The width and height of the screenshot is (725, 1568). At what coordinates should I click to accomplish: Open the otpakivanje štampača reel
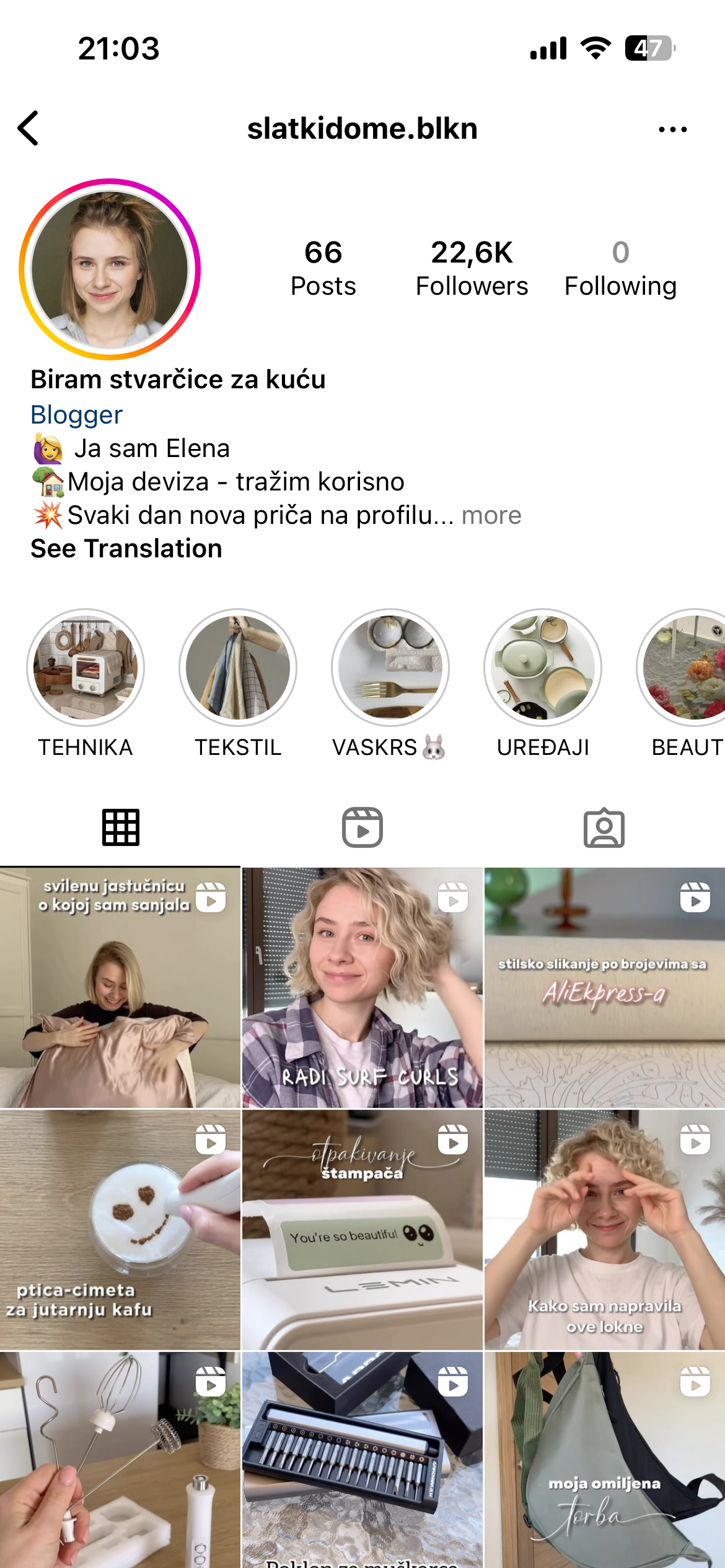[362, 1230]
